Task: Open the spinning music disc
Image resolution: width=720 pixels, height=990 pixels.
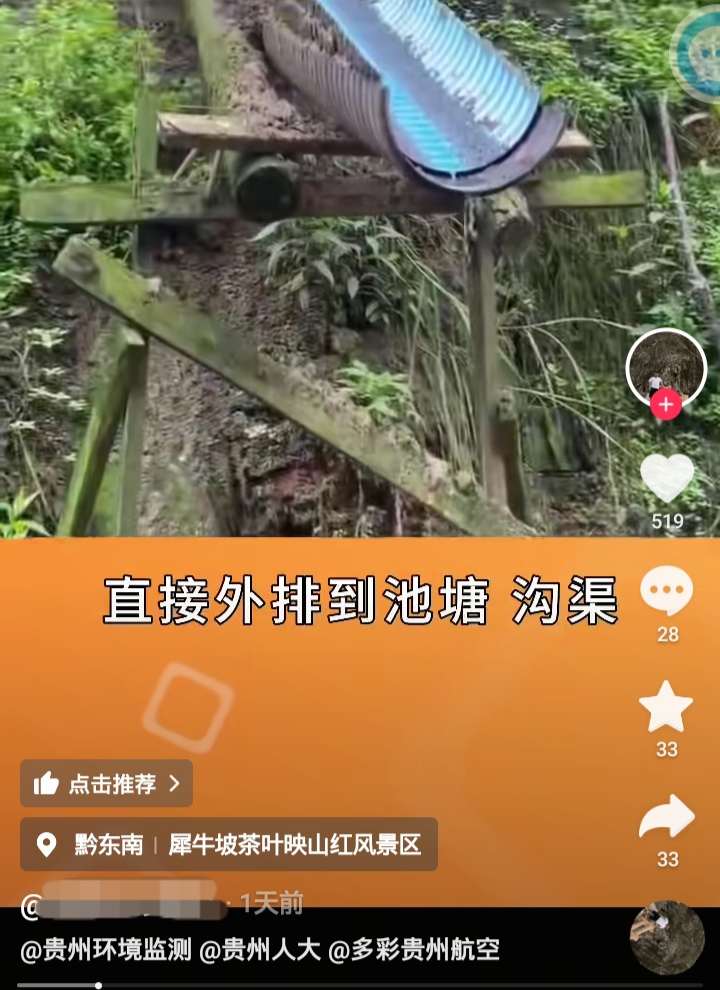Action: (x=667, y=938)
